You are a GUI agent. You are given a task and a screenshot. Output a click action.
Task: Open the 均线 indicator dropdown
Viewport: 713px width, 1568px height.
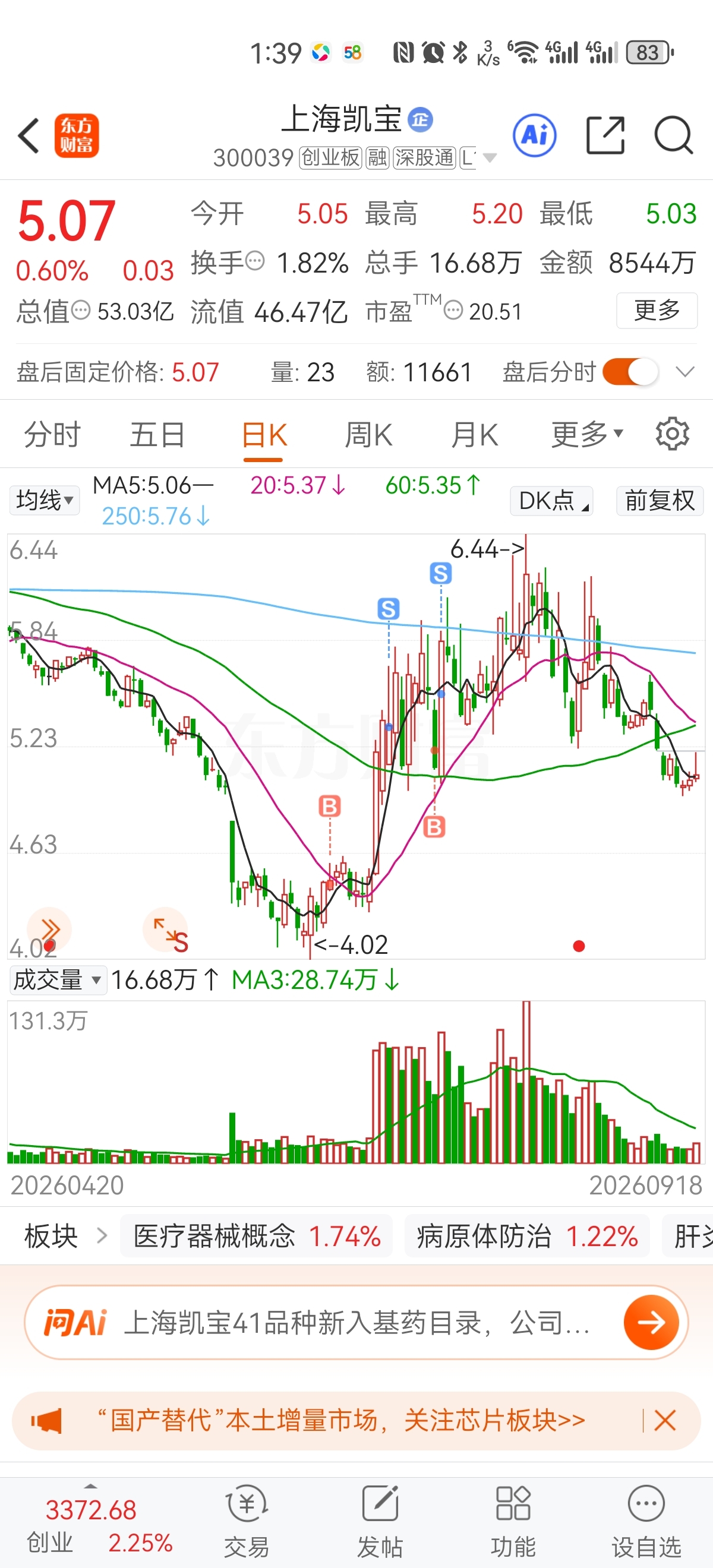(x=45, y=500)
